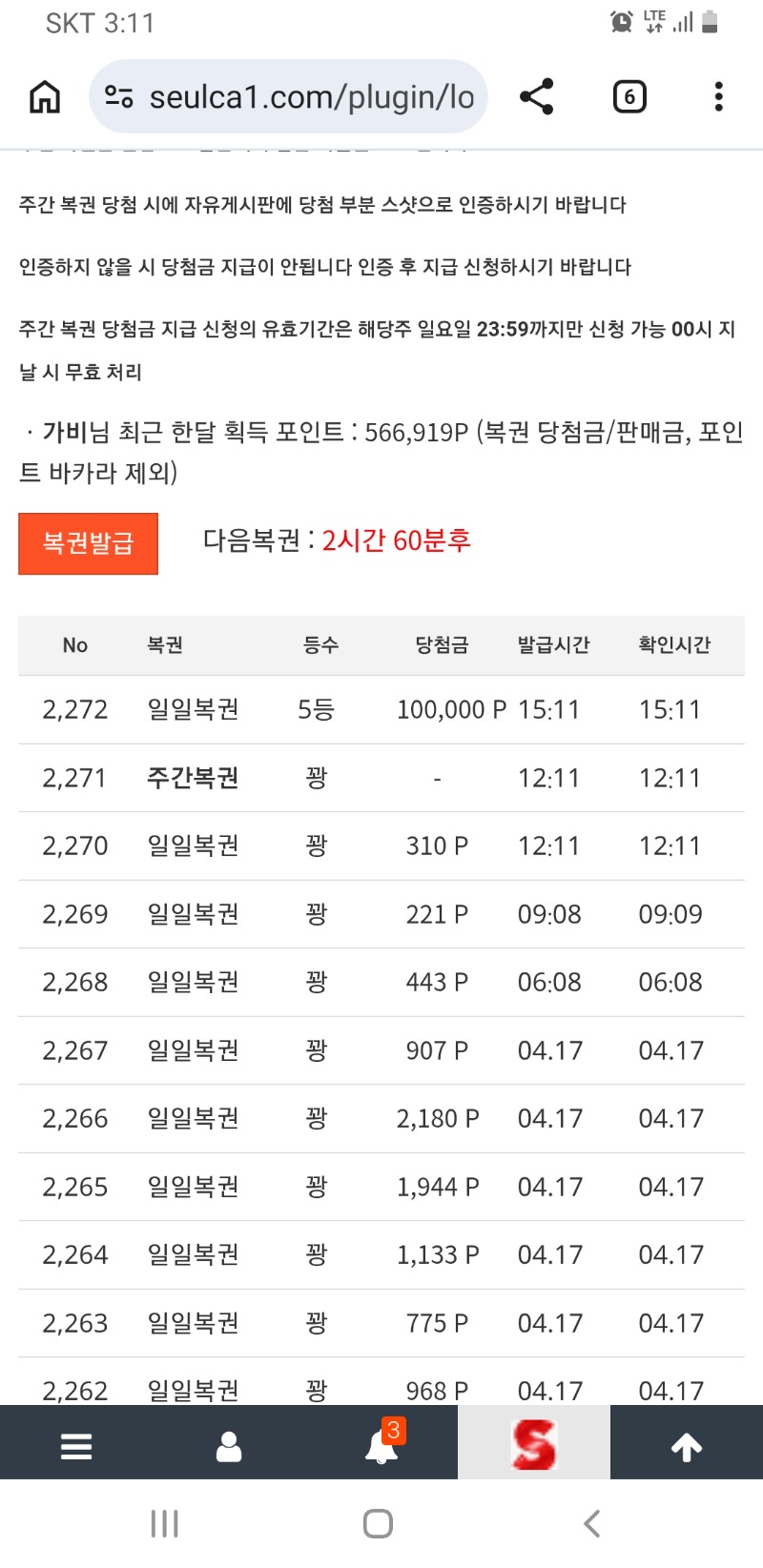
Task: Share the current page
Action: (537, 97)
